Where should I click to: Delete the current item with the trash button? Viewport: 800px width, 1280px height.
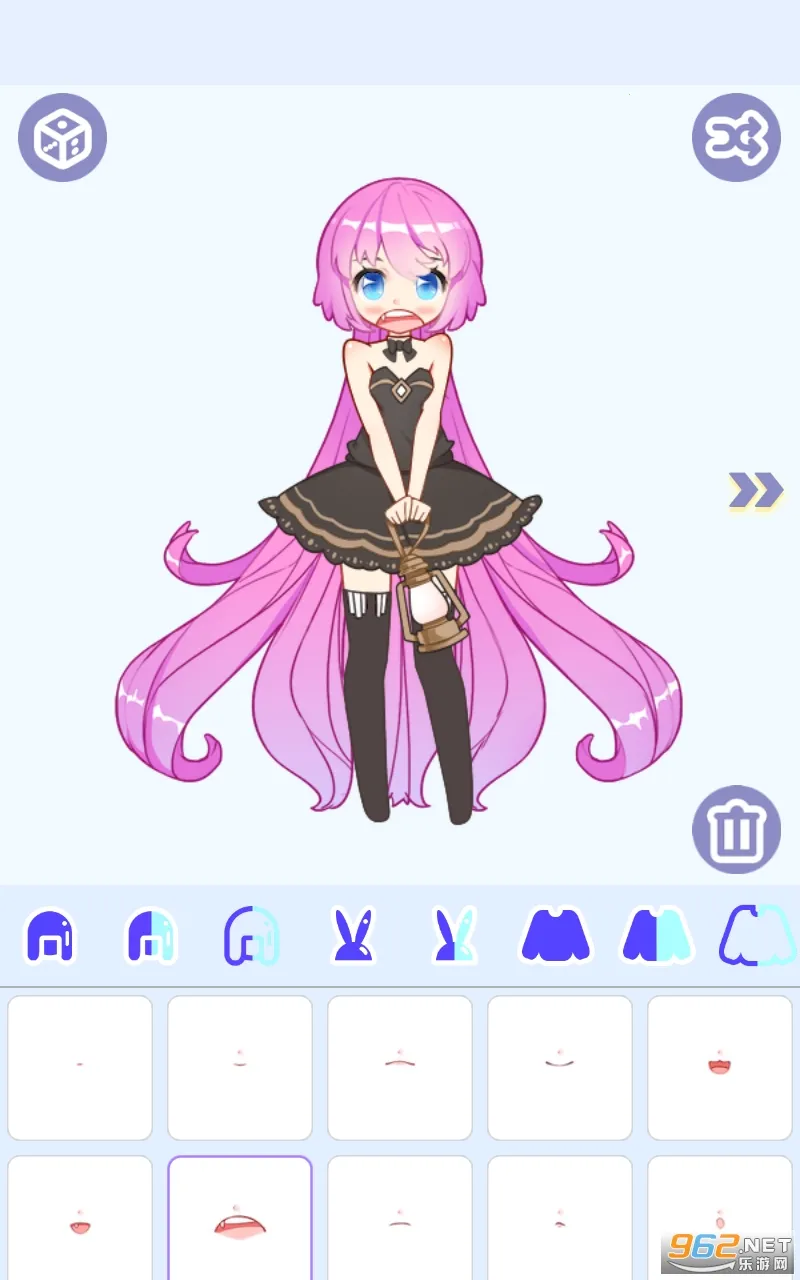[736, 829]
